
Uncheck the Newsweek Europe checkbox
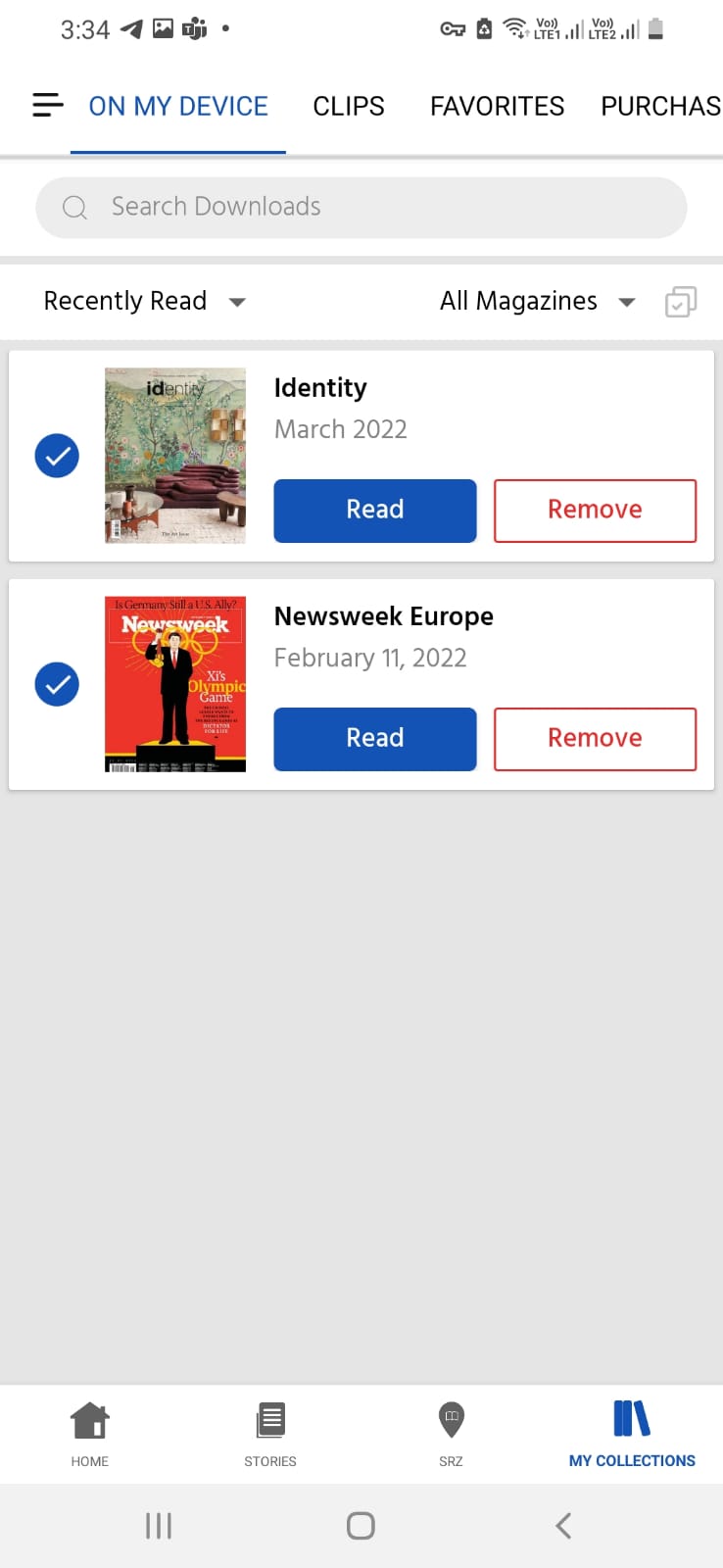57,684
